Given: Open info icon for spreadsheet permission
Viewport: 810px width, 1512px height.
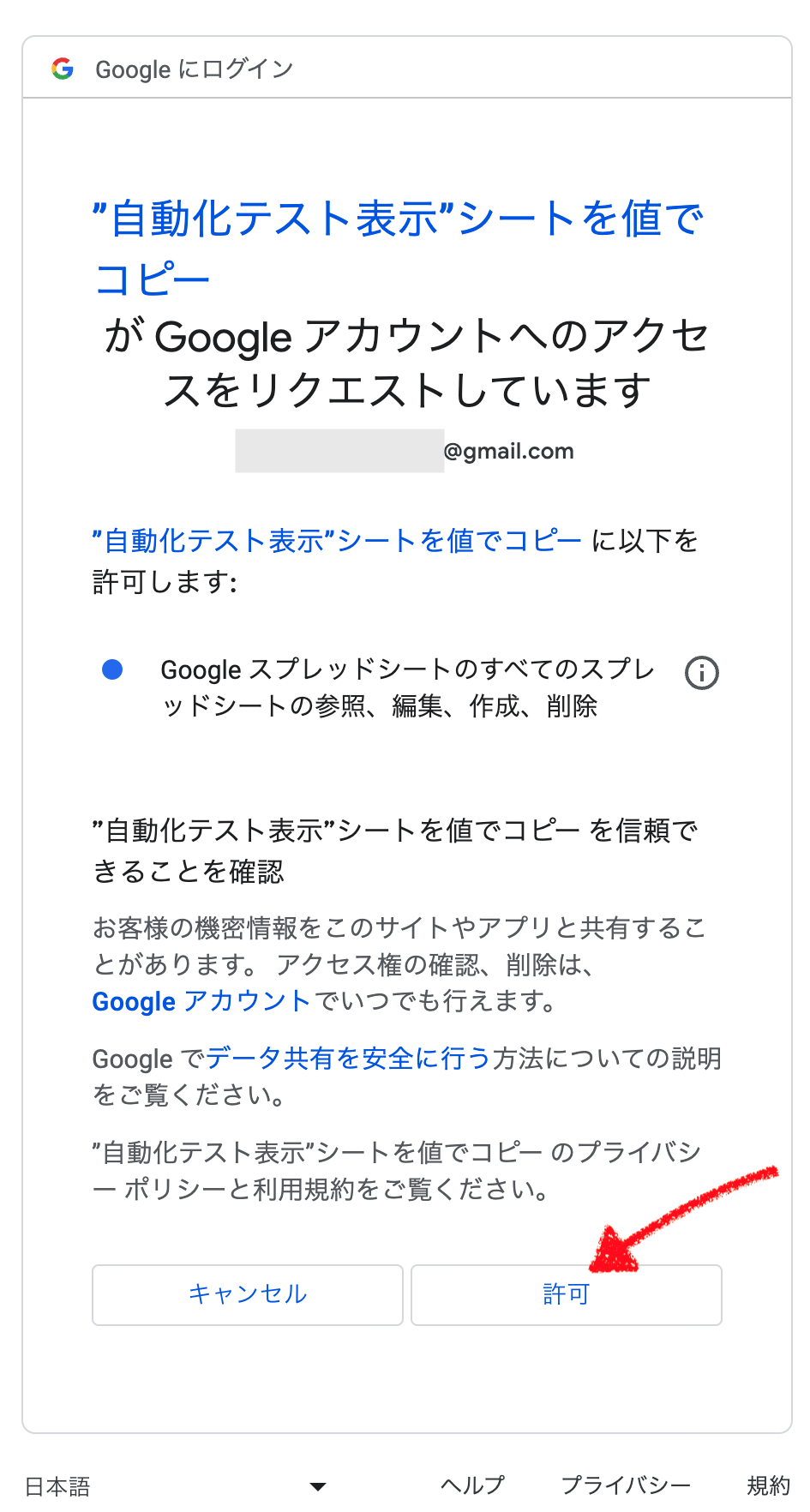Looking at the screenshot, I should coord(701,673).
